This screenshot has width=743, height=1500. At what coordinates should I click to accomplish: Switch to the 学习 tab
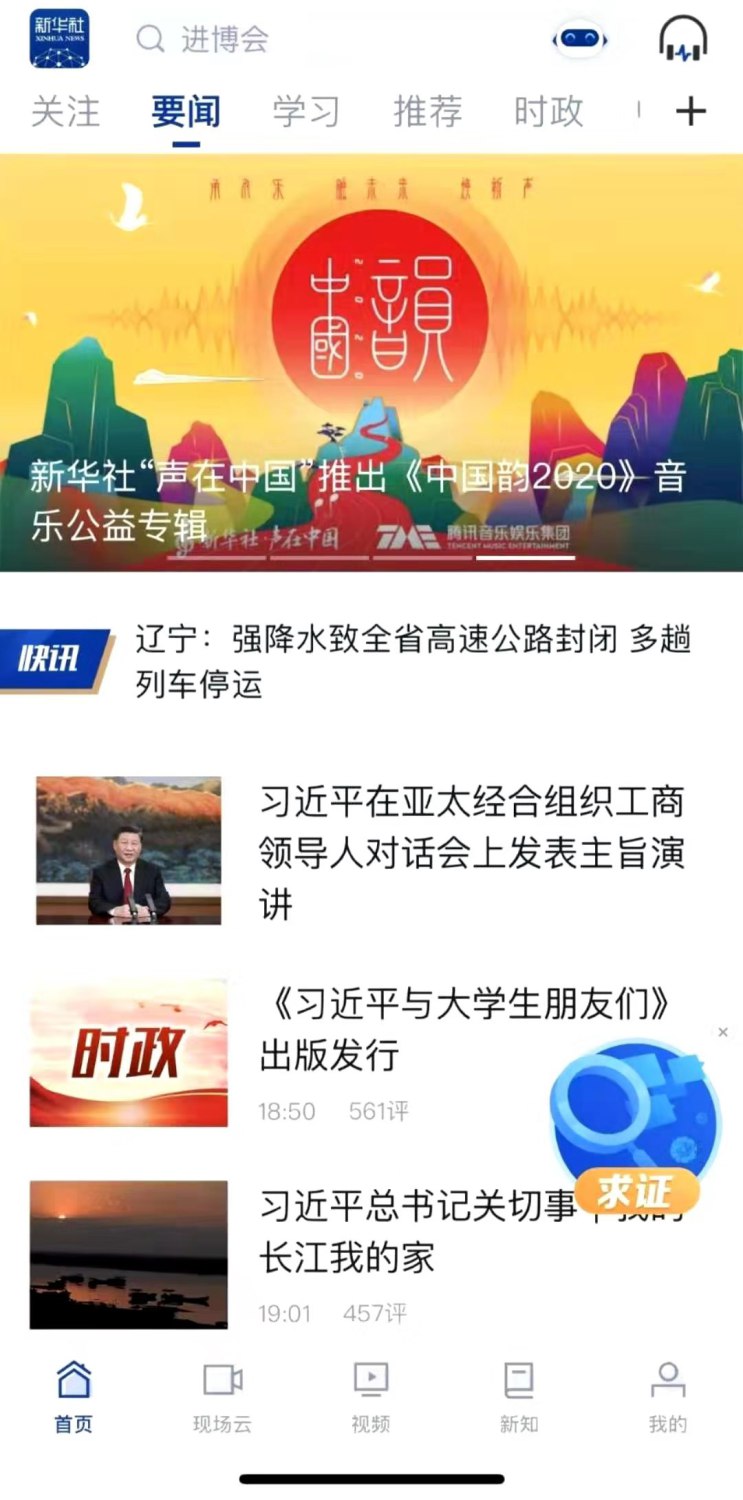[306, 112]
